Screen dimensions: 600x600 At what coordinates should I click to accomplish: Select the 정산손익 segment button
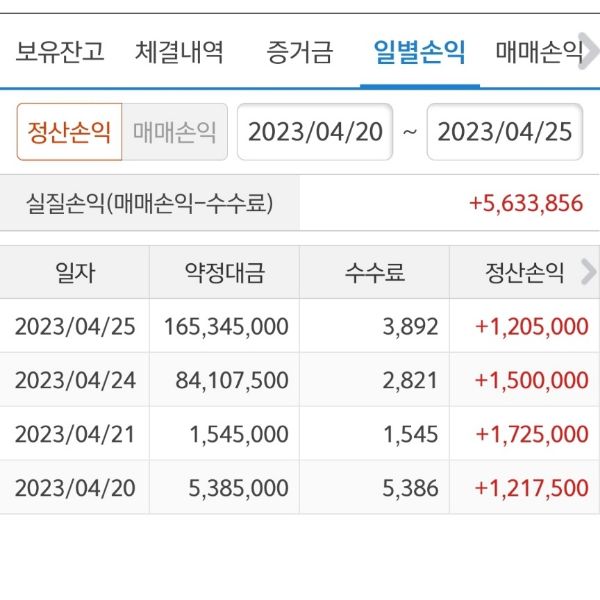point(70,133)
